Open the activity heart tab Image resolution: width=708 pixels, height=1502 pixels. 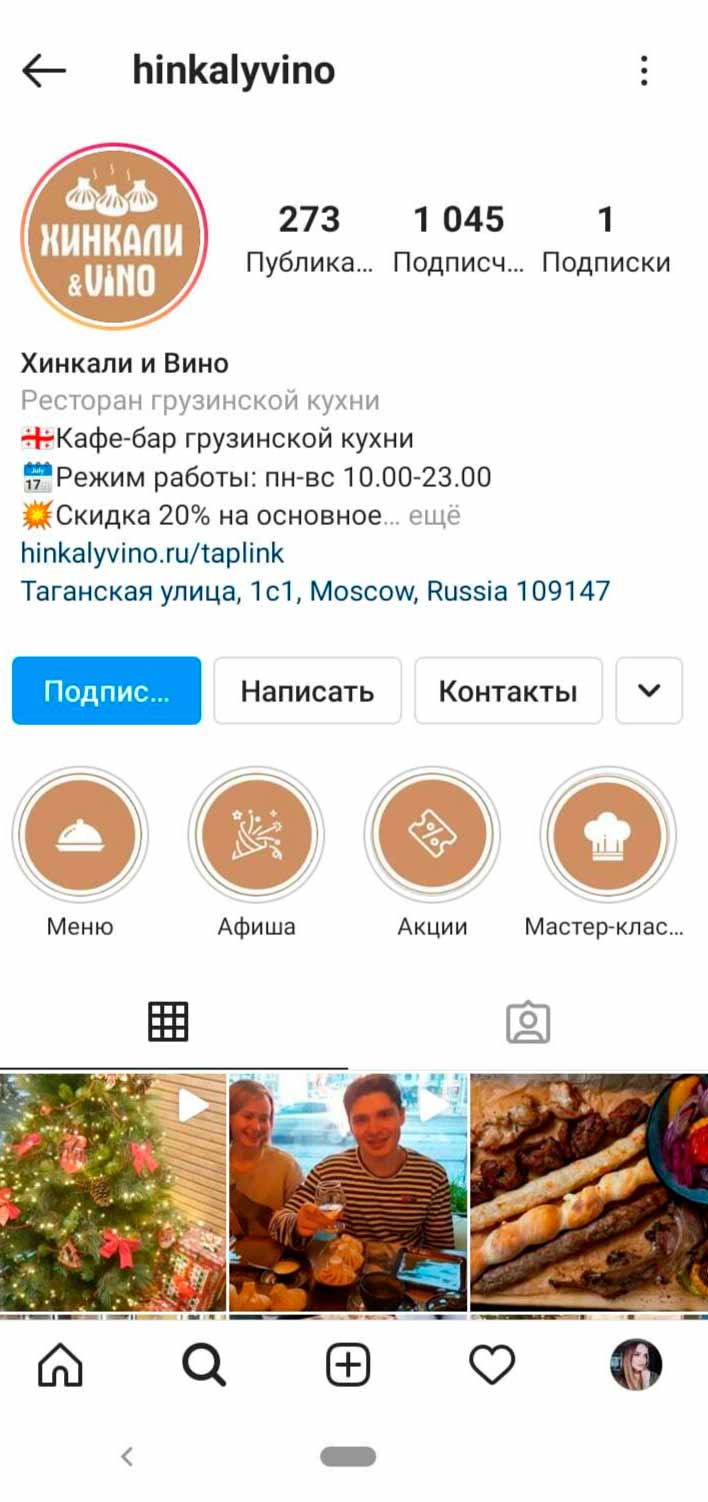[x=492, y=1365]
